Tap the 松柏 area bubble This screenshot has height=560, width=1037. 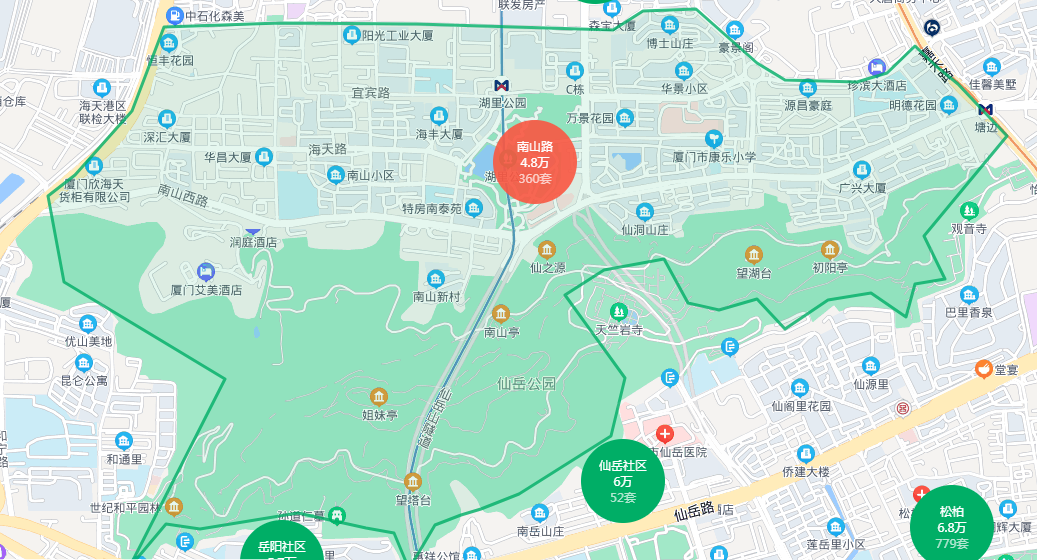tap(951, 526)
